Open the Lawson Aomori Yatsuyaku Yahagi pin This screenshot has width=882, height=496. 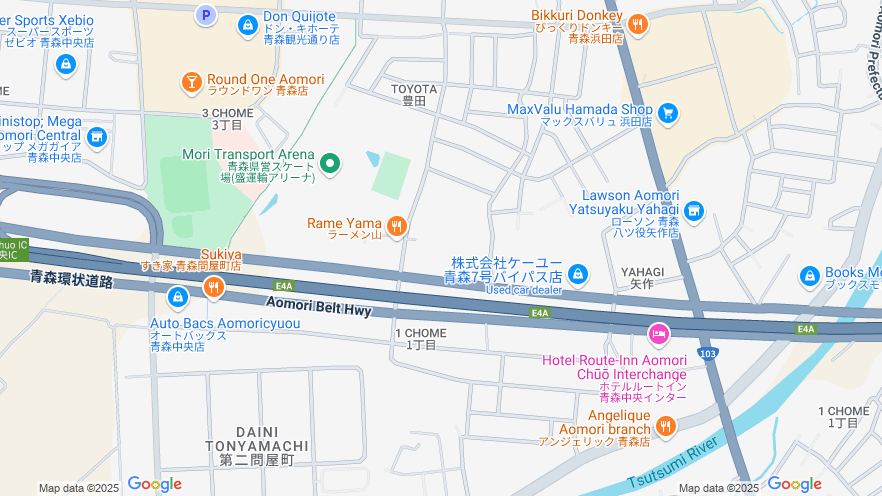pos(694,211)
